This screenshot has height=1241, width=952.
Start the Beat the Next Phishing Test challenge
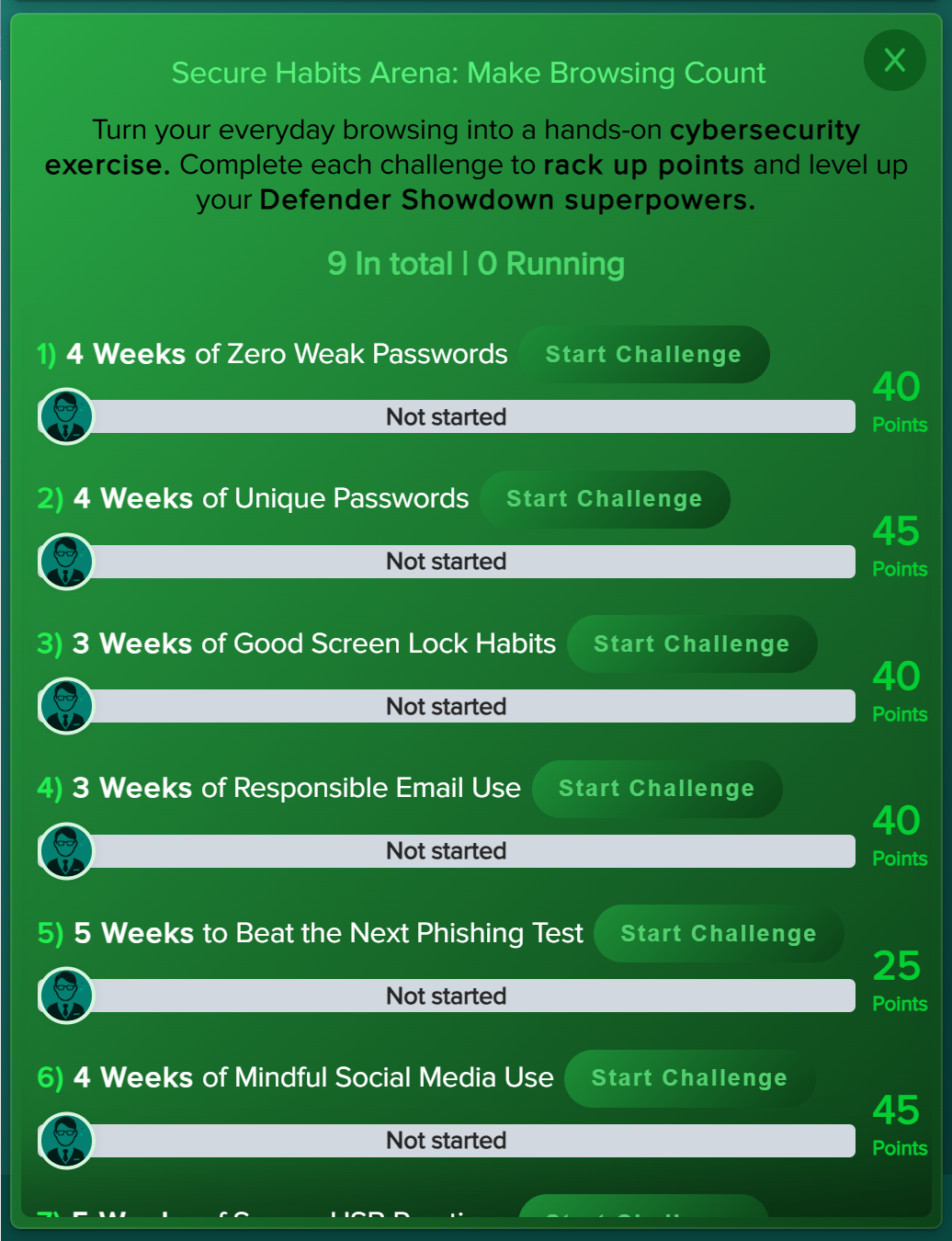pos(718,933)
